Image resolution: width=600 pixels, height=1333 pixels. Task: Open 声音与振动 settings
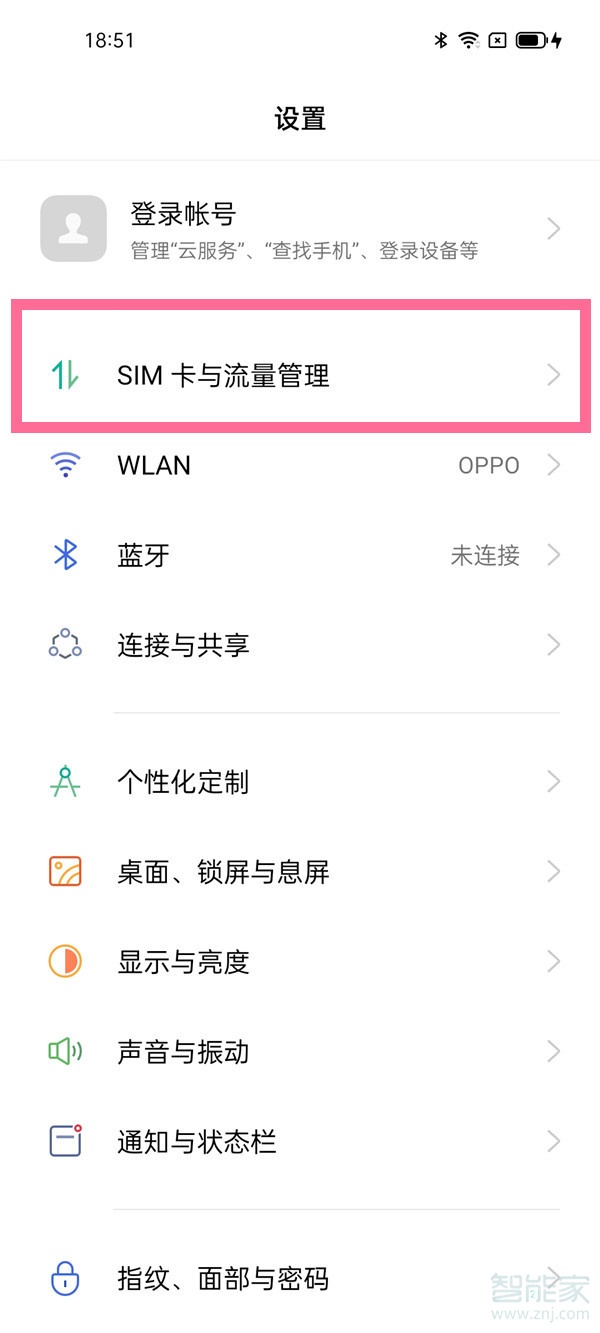click(300, 1052)
